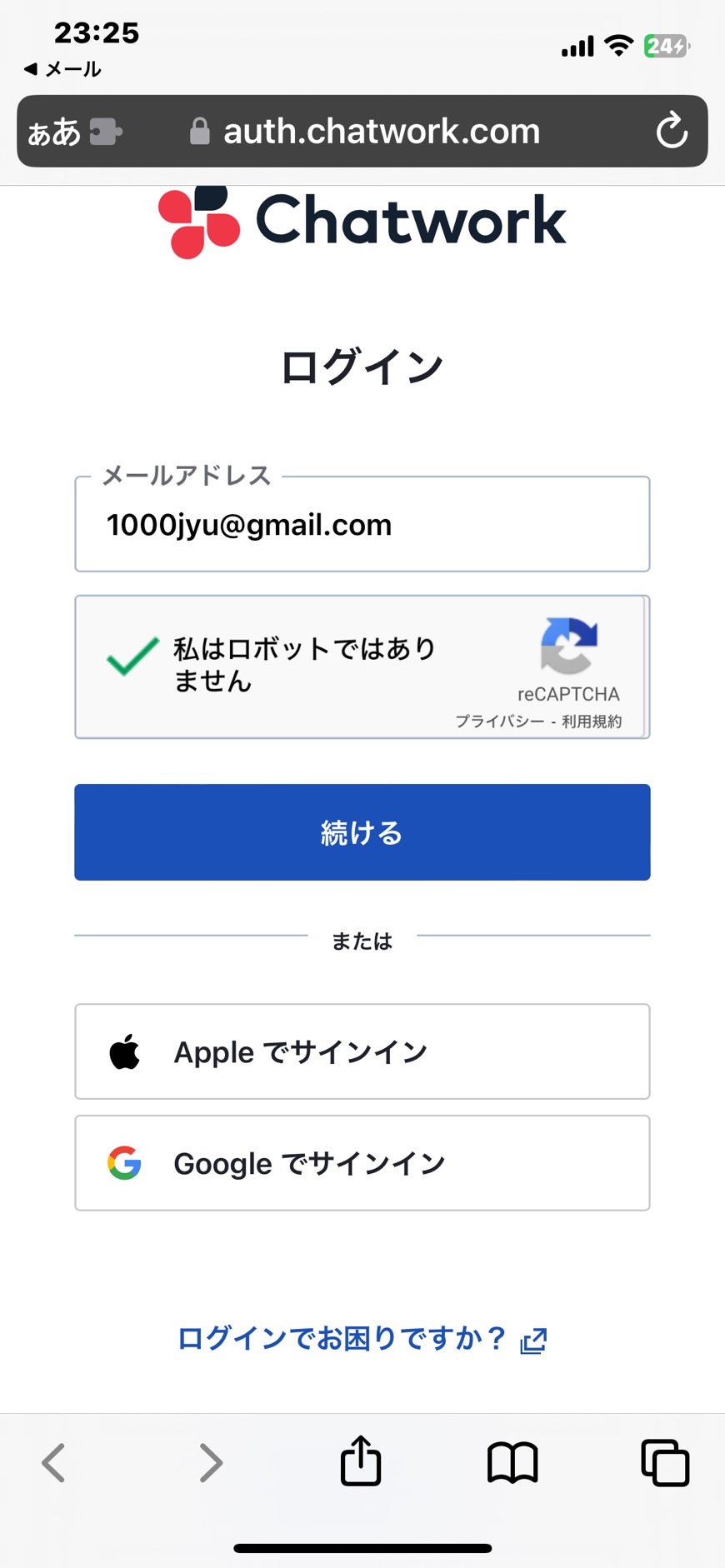
Task: Toggle the 私はロボットではありません checkbox
Action: pyautogui.click(x=132, y=657)
